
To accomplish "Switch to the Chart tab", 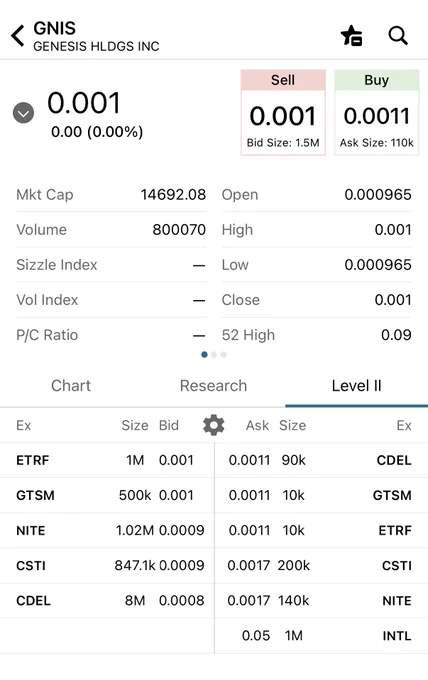I will (x=71, y=386).
